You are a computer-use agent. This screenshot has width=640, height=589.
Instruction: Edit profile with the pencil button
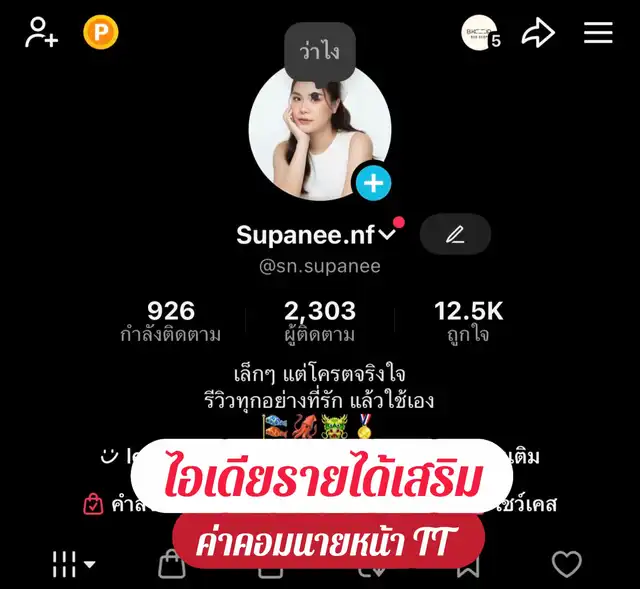tap(455, 235)
